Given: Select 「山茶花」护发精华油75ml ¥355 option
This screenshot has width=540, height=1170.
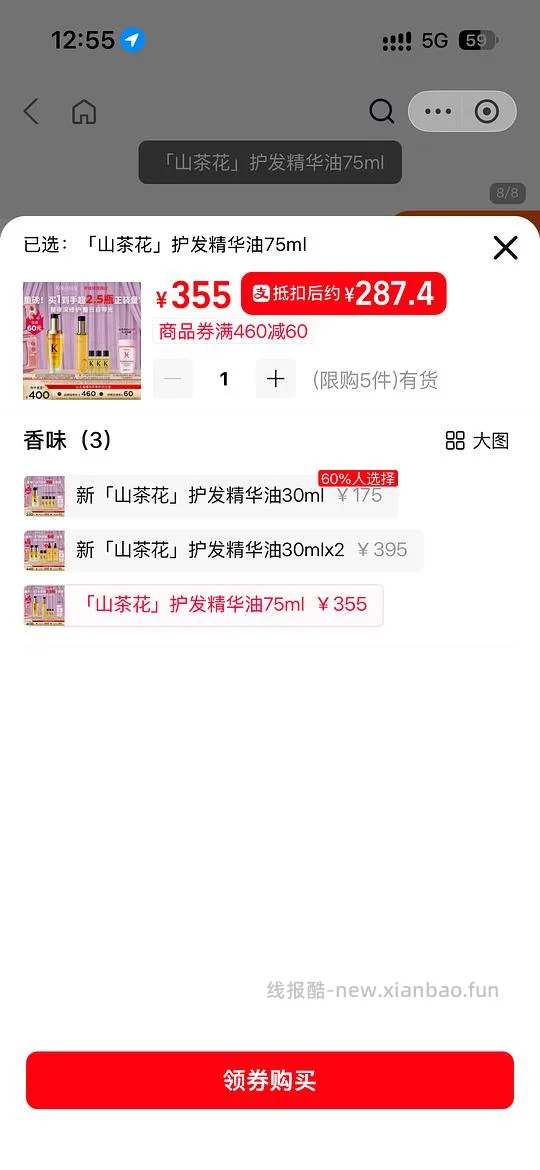Looking at the screenshot, I should pyautogui.click(x=203, y=605).
